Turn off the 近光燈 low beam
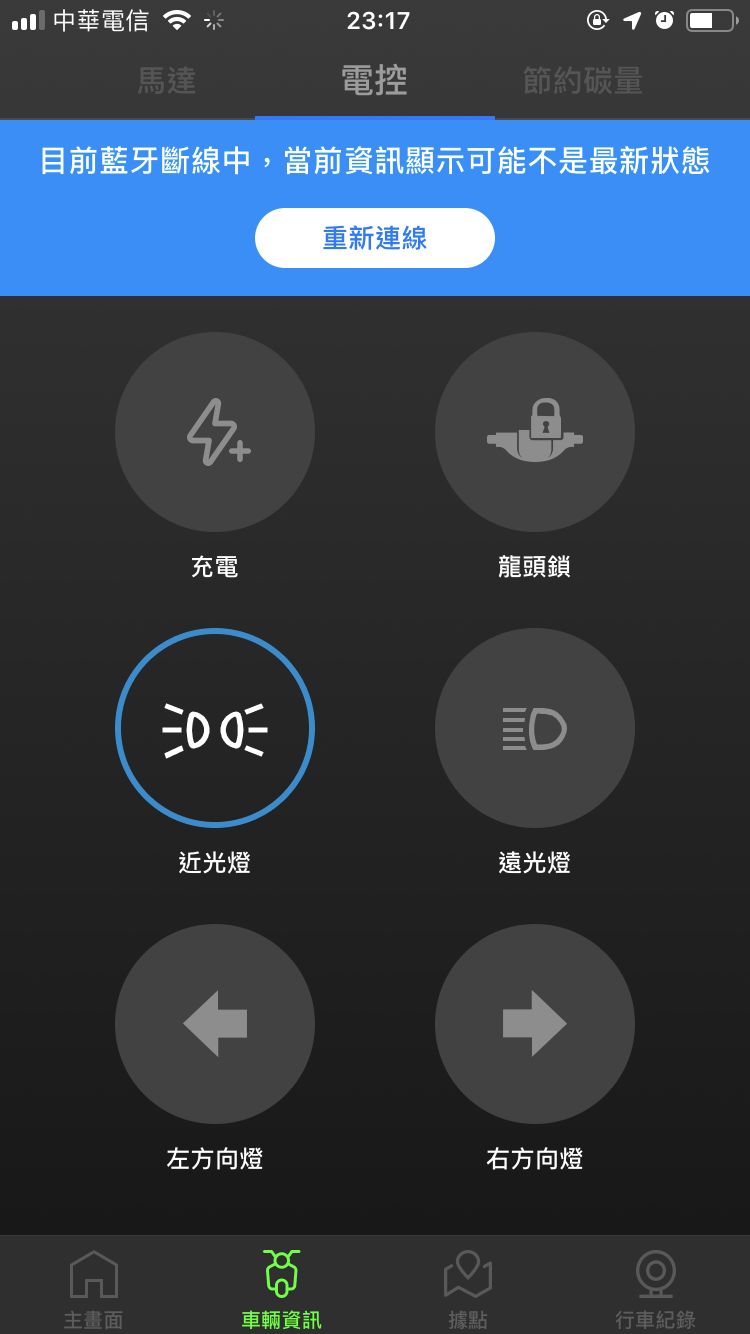Image resolution: width=750 pixels, height=1334 pixels. 215,728
